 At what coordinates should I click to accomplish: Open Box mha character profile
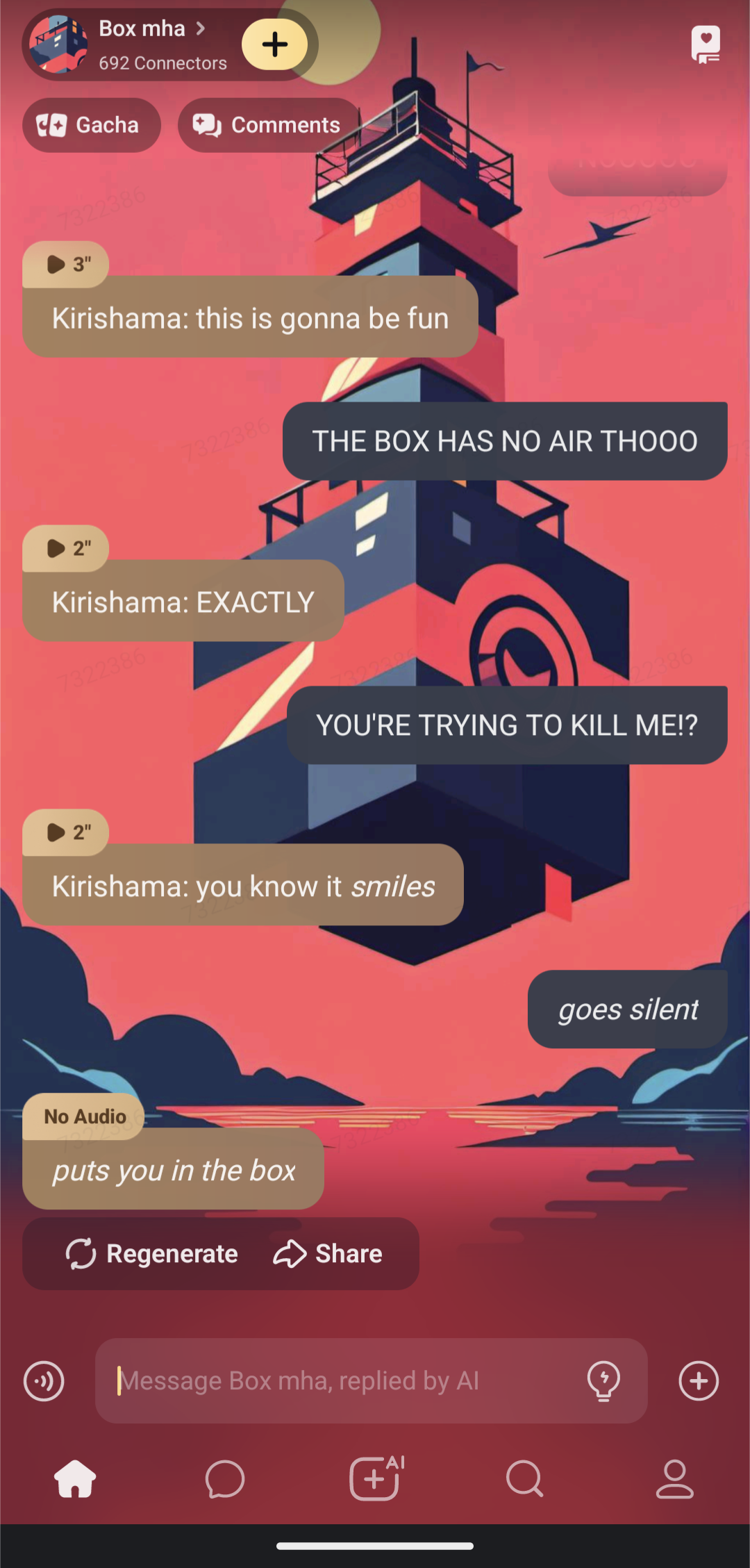click(142, 29)
